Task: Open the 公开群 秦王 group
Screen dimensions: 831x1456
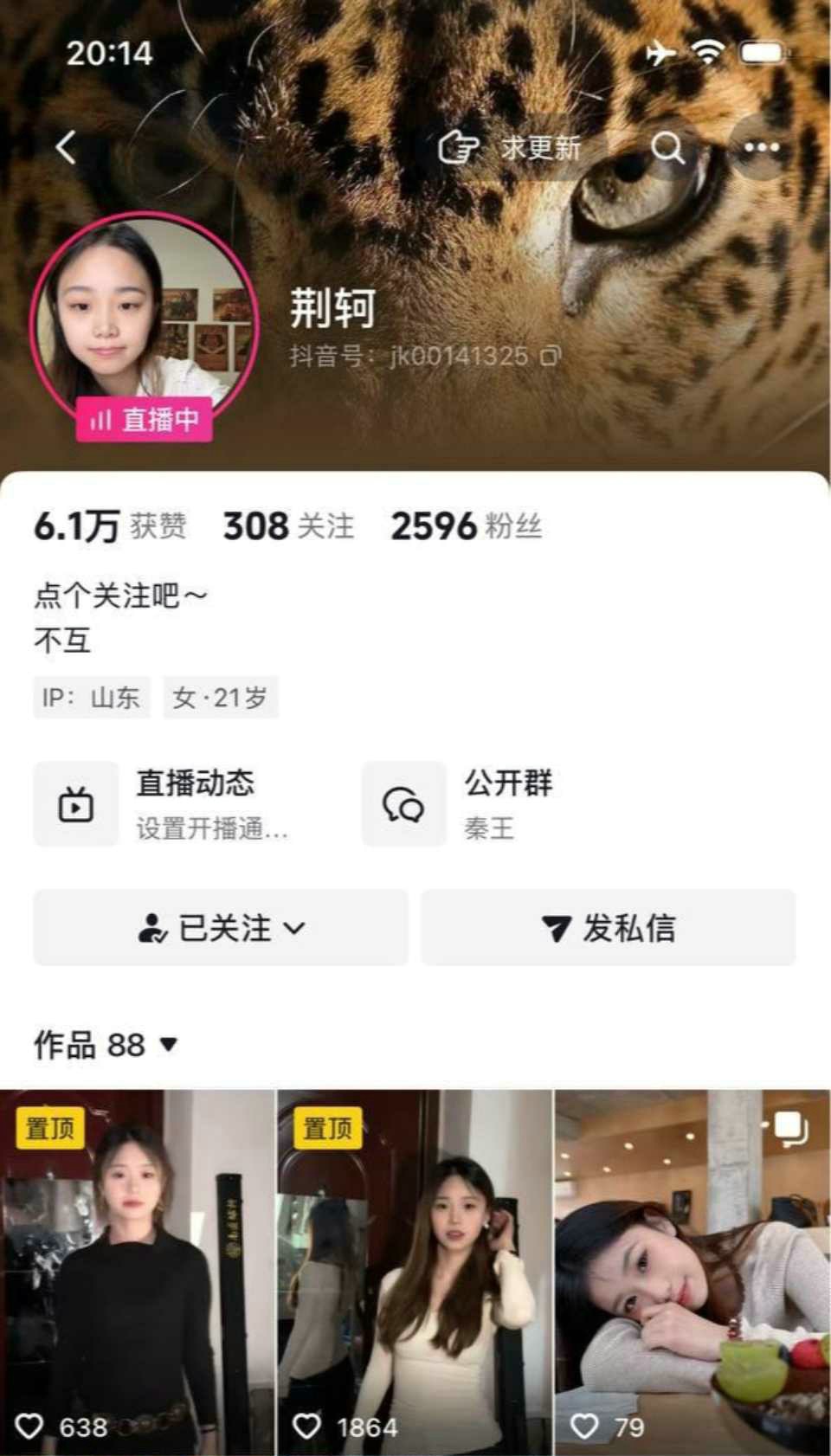Action: tap(459, 804)
